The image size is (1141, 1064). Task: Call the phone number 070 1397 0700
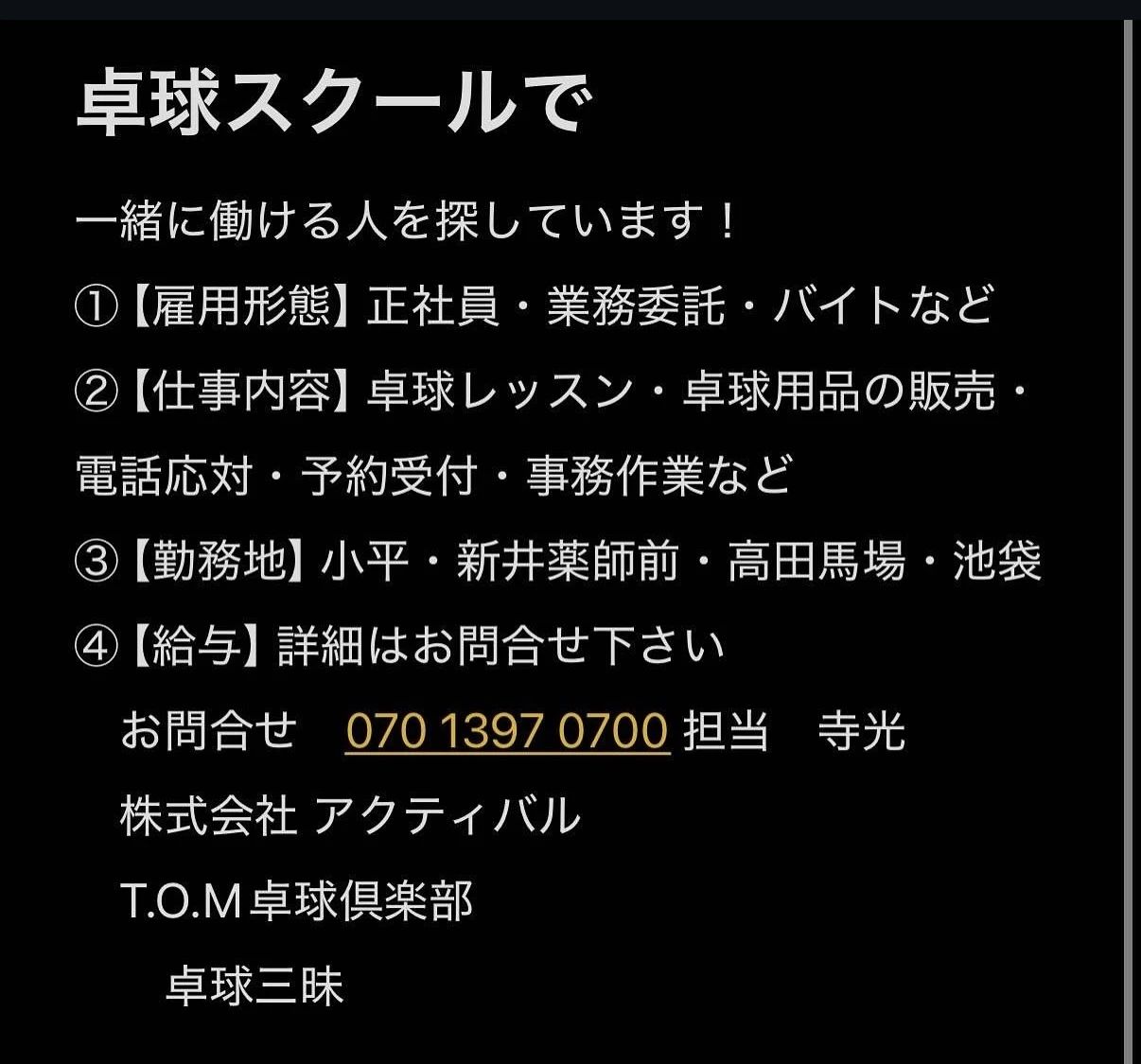pos(507,731)
